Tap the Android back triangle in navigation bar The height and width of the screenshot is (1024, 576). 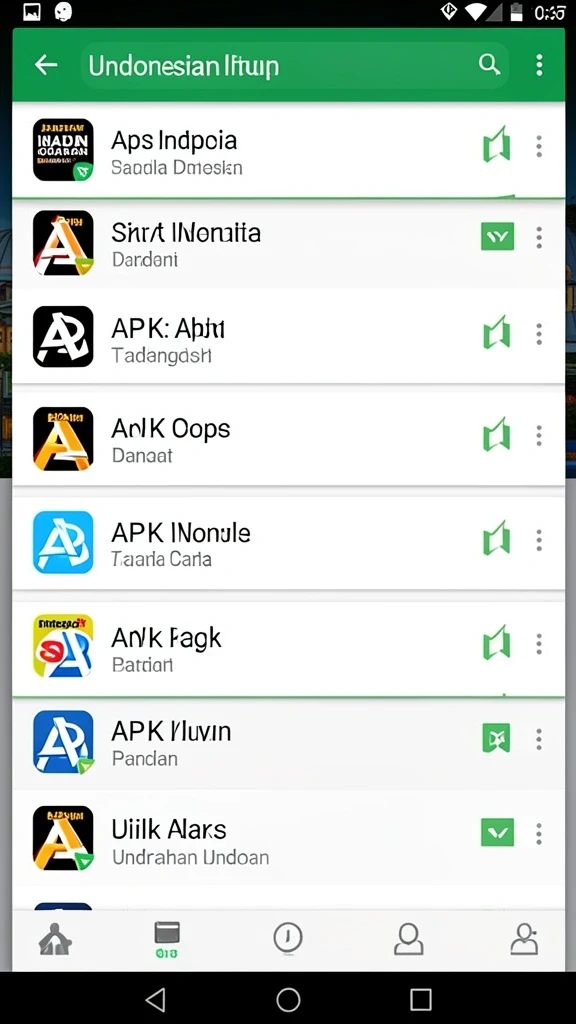point(155,999)
